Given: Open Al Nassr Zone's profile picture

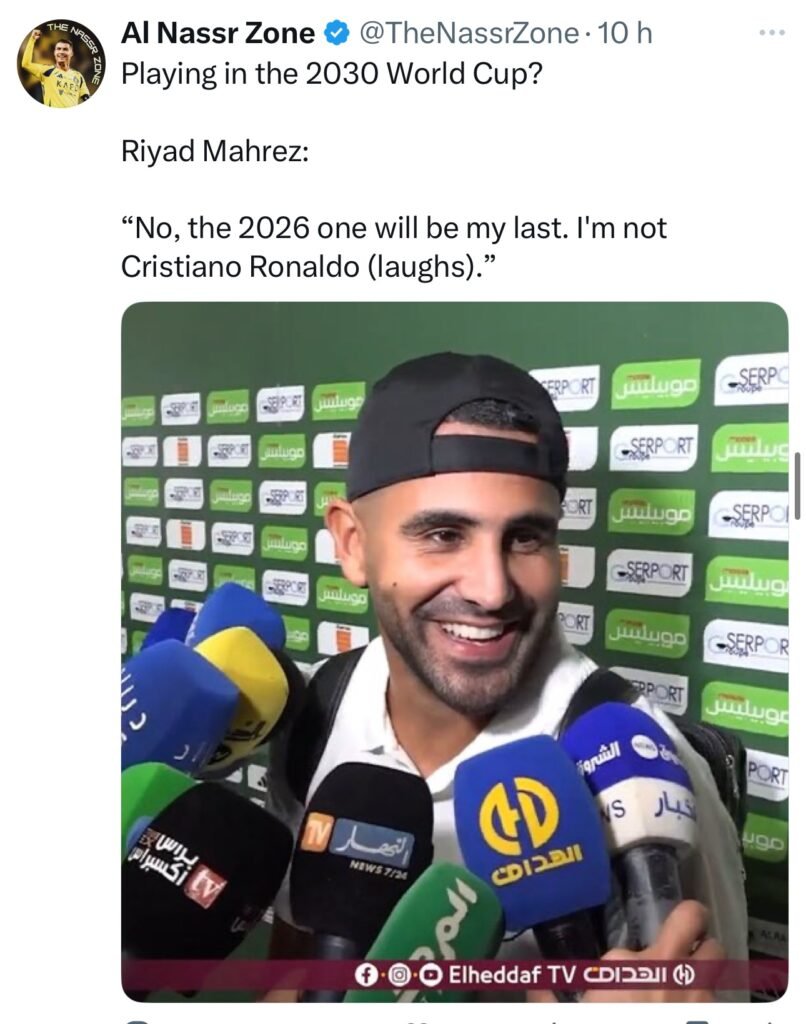Looking at the screenshot, I should tap(61, 63).
